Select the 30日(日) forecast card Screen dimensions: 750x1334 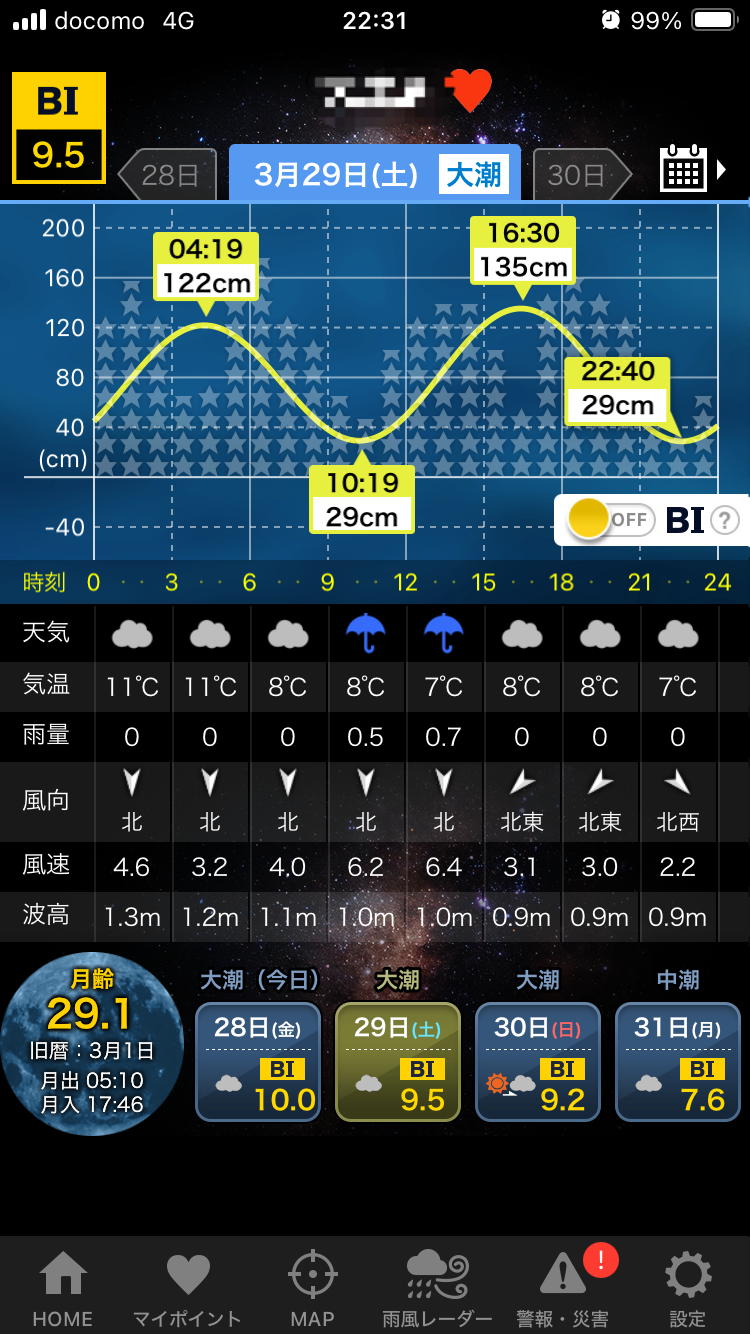click(x=538, y=1063)
